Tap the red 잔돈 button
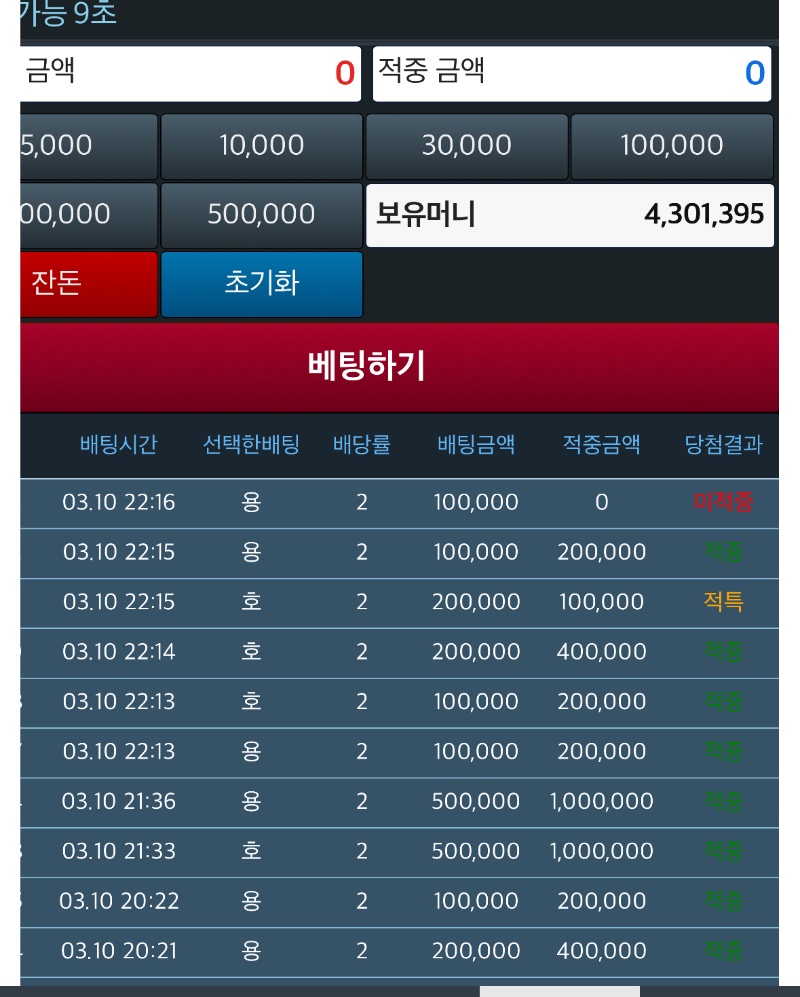The height and width of the screenshot is (997, 800). coord(88,284)
